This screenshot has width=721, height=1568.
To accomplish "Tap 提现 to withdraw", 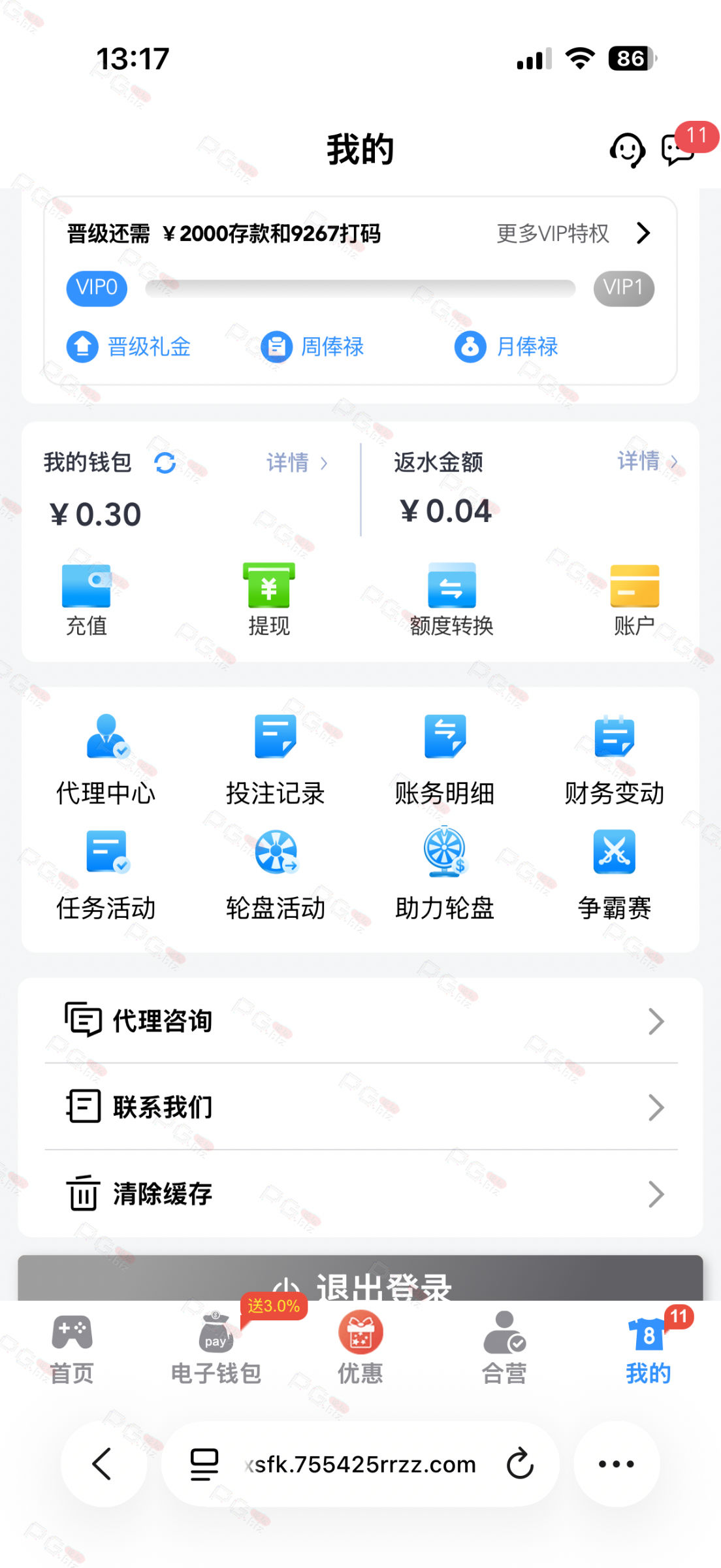I will (x=268, y=599).
